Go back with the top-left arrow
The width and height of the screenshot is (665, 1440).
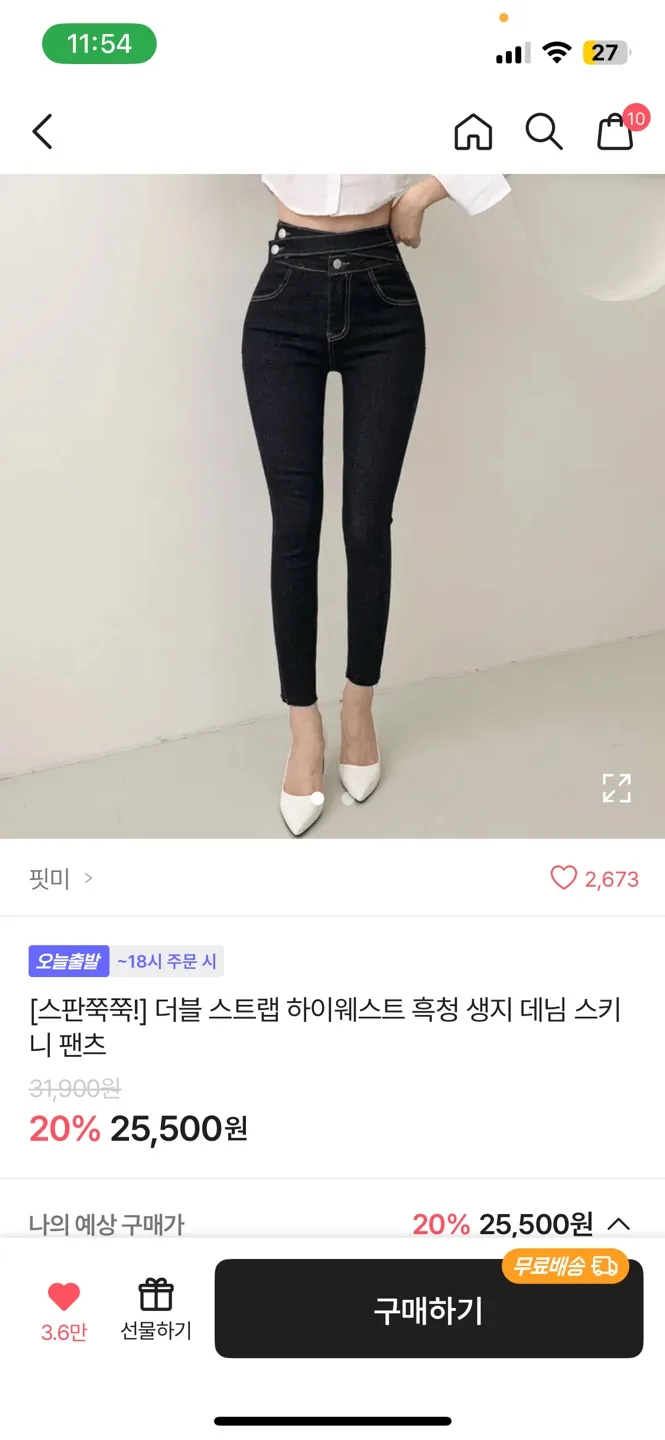point(42,131)
